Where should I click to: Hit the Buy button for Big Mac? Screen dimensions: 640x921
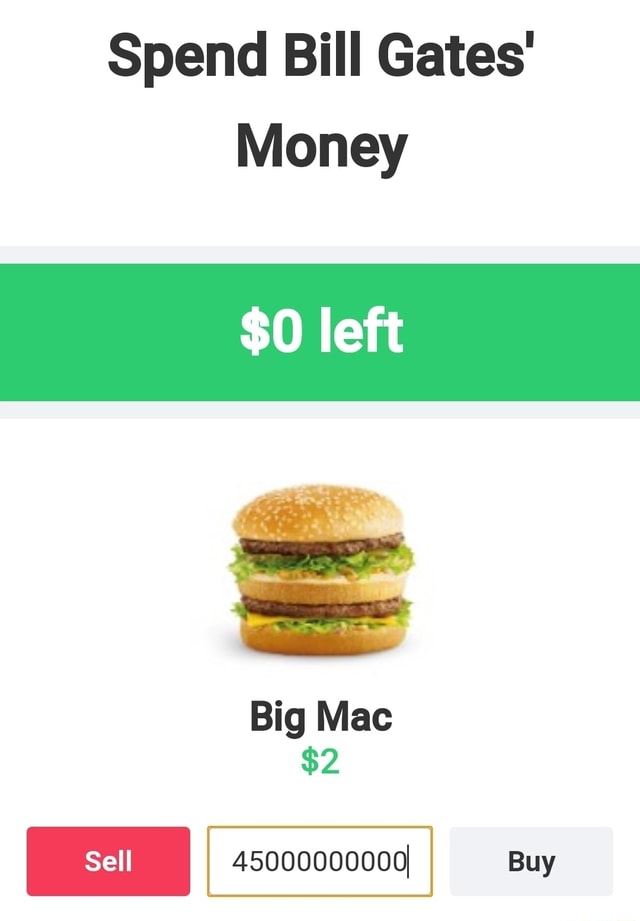531,861
